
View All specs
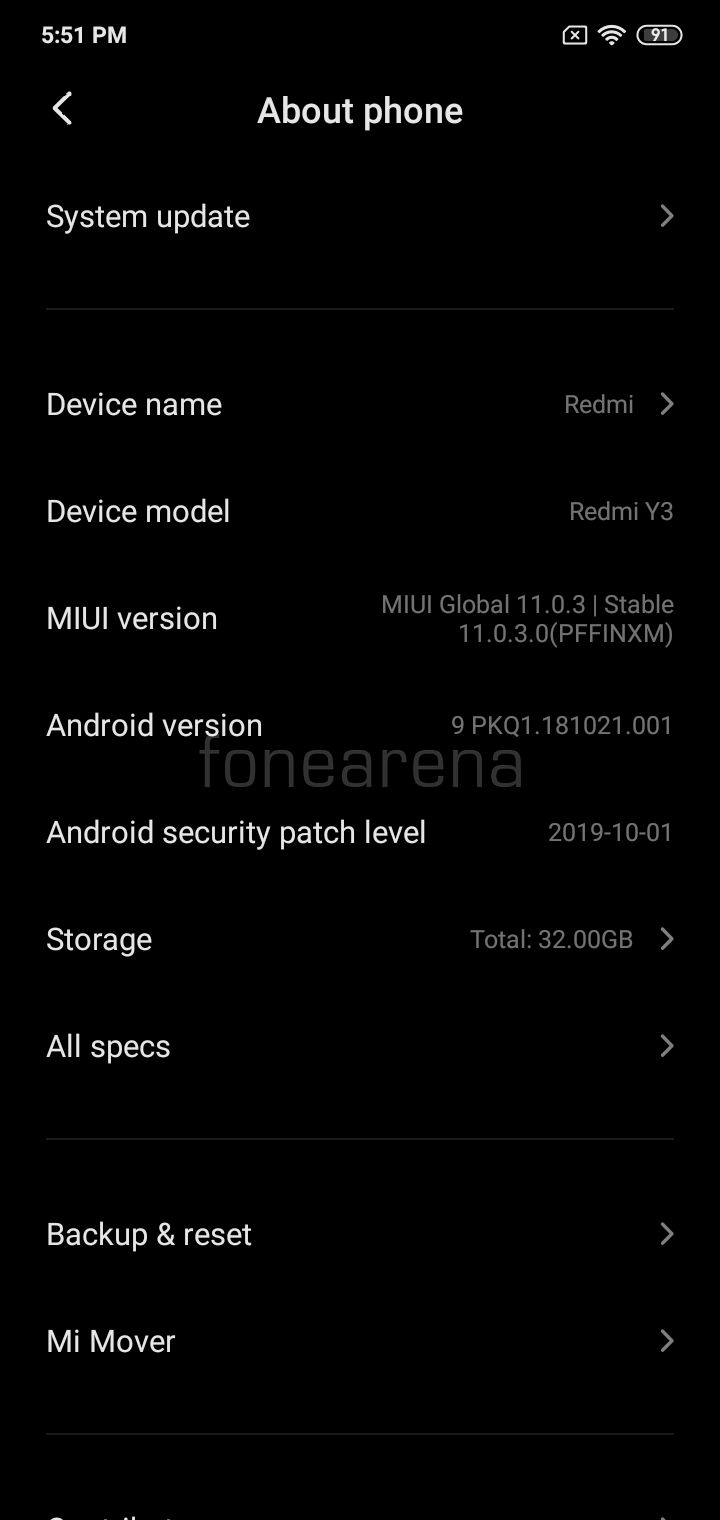tap(359, 1046)
